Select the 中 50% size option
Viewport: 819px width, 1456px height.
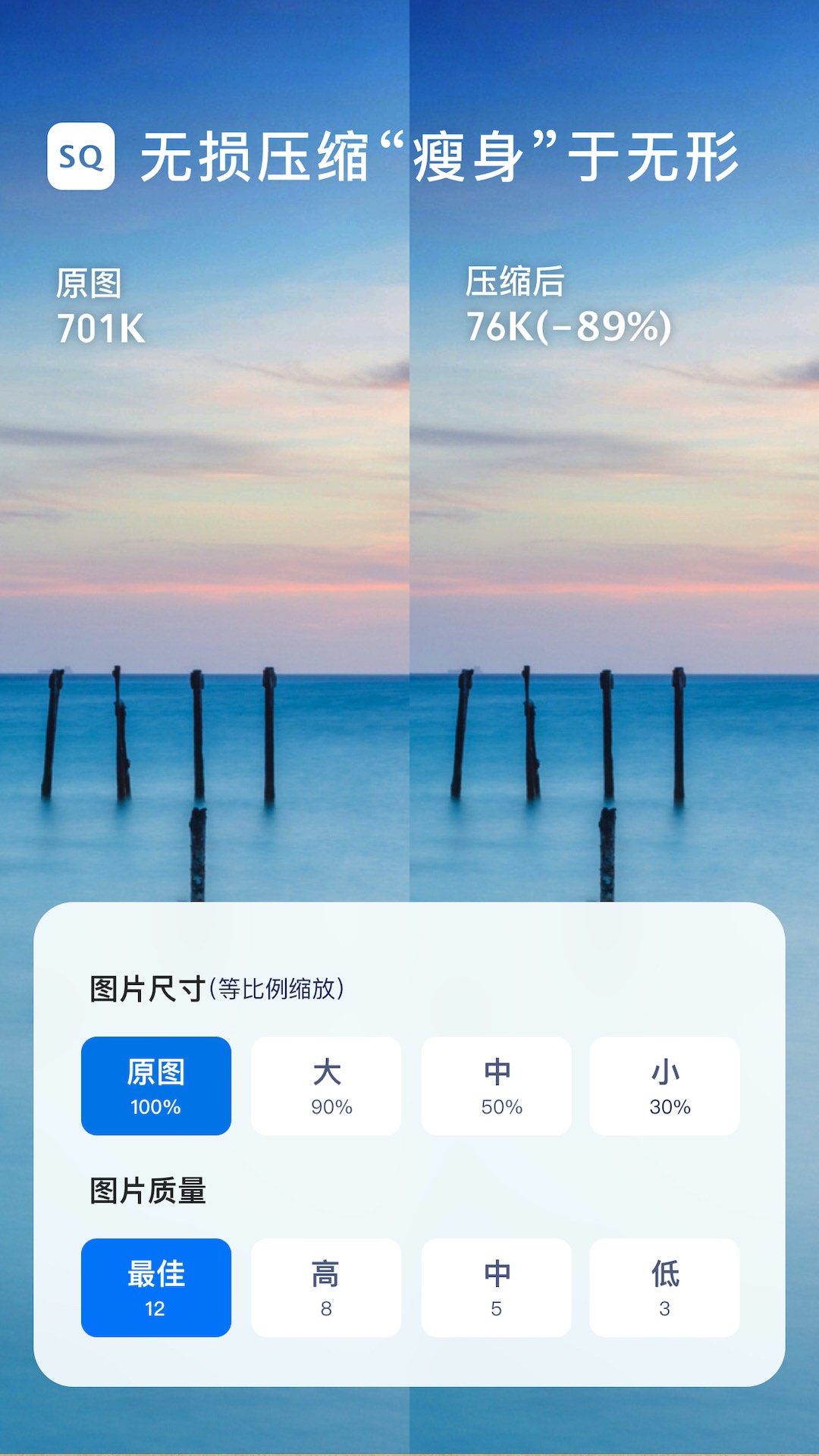click(495, 1086)
